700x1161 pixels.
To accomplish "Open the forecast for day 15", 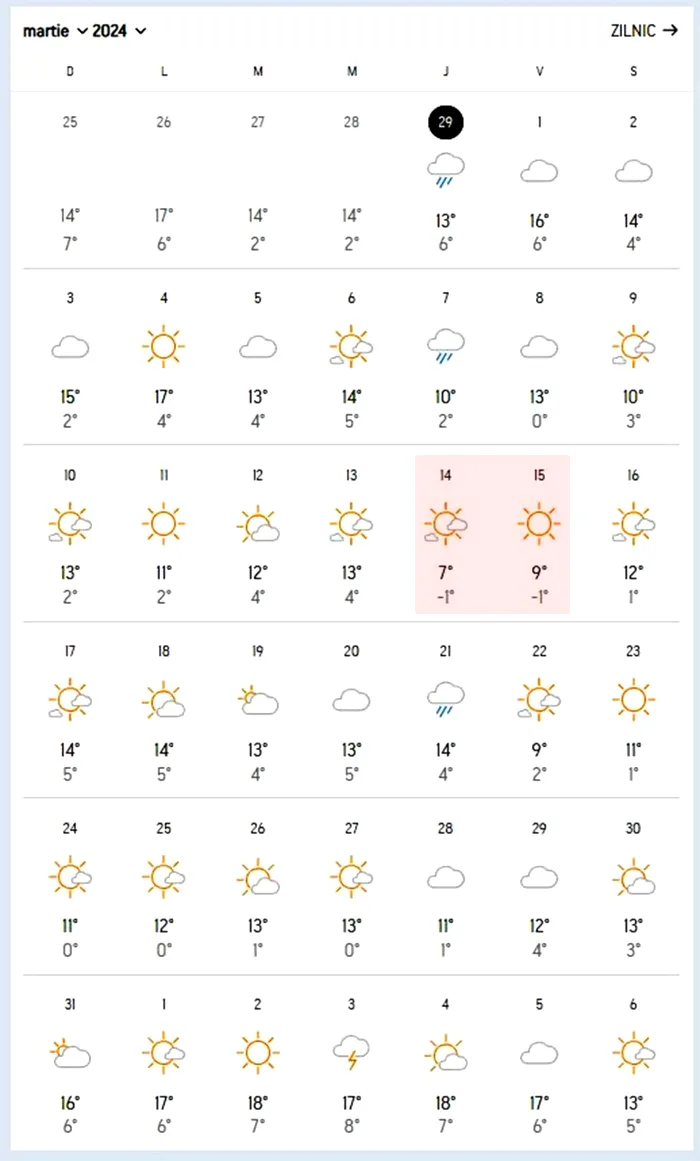I will [539, 534].
